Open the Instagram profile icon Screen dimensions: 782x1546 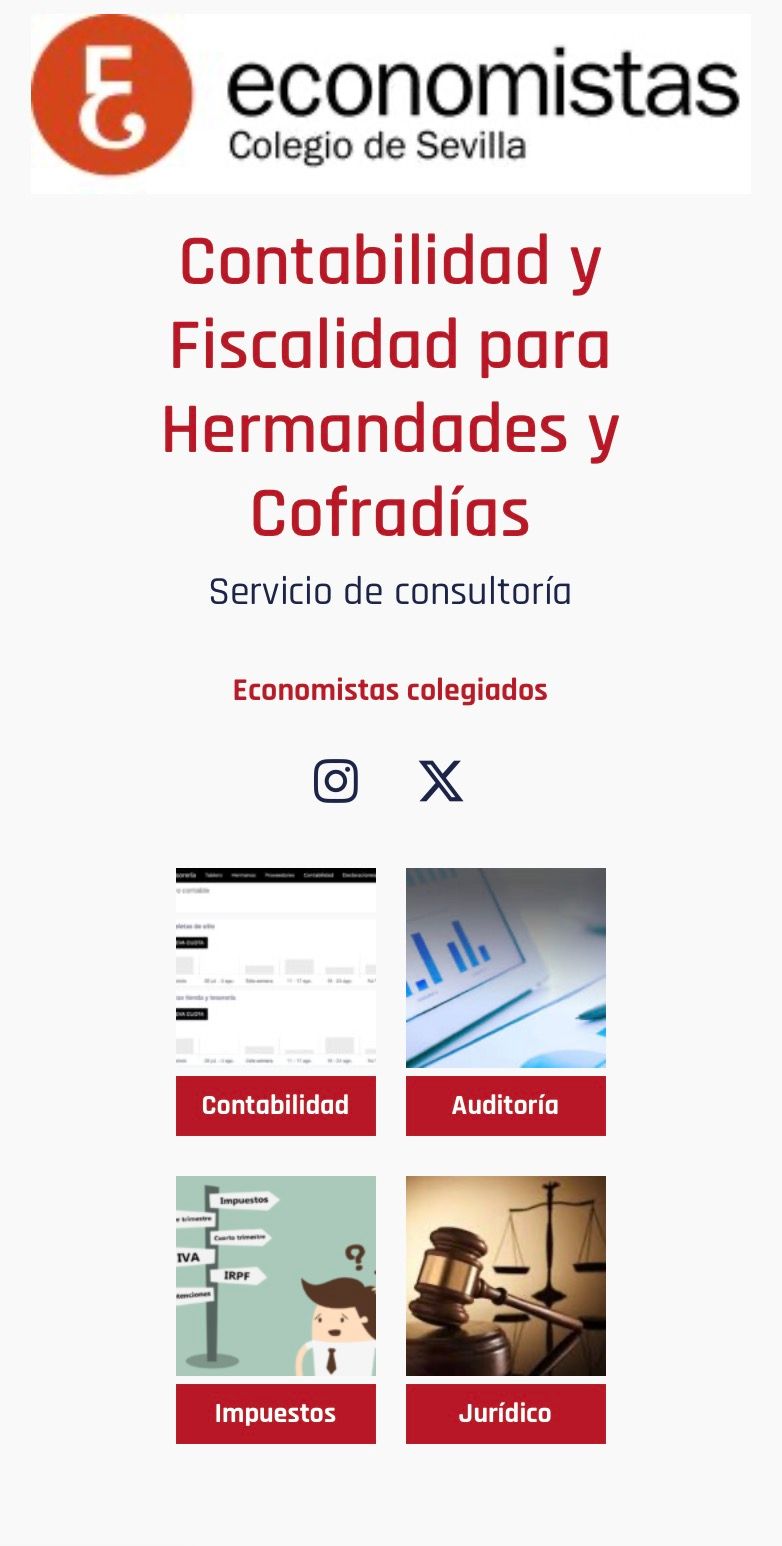coord(336,780)
